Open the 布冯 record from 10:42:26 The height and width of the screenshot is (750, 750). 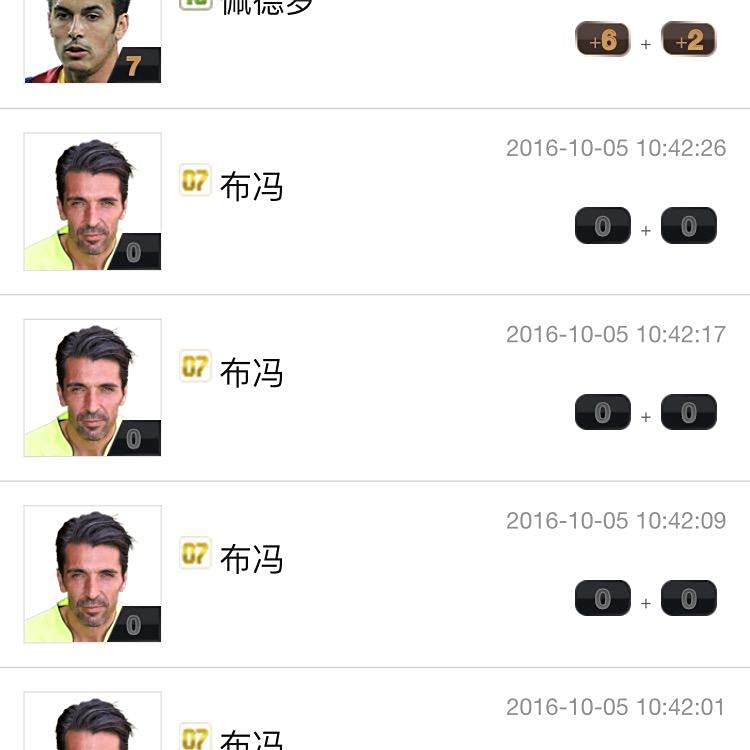click(375, 201)
